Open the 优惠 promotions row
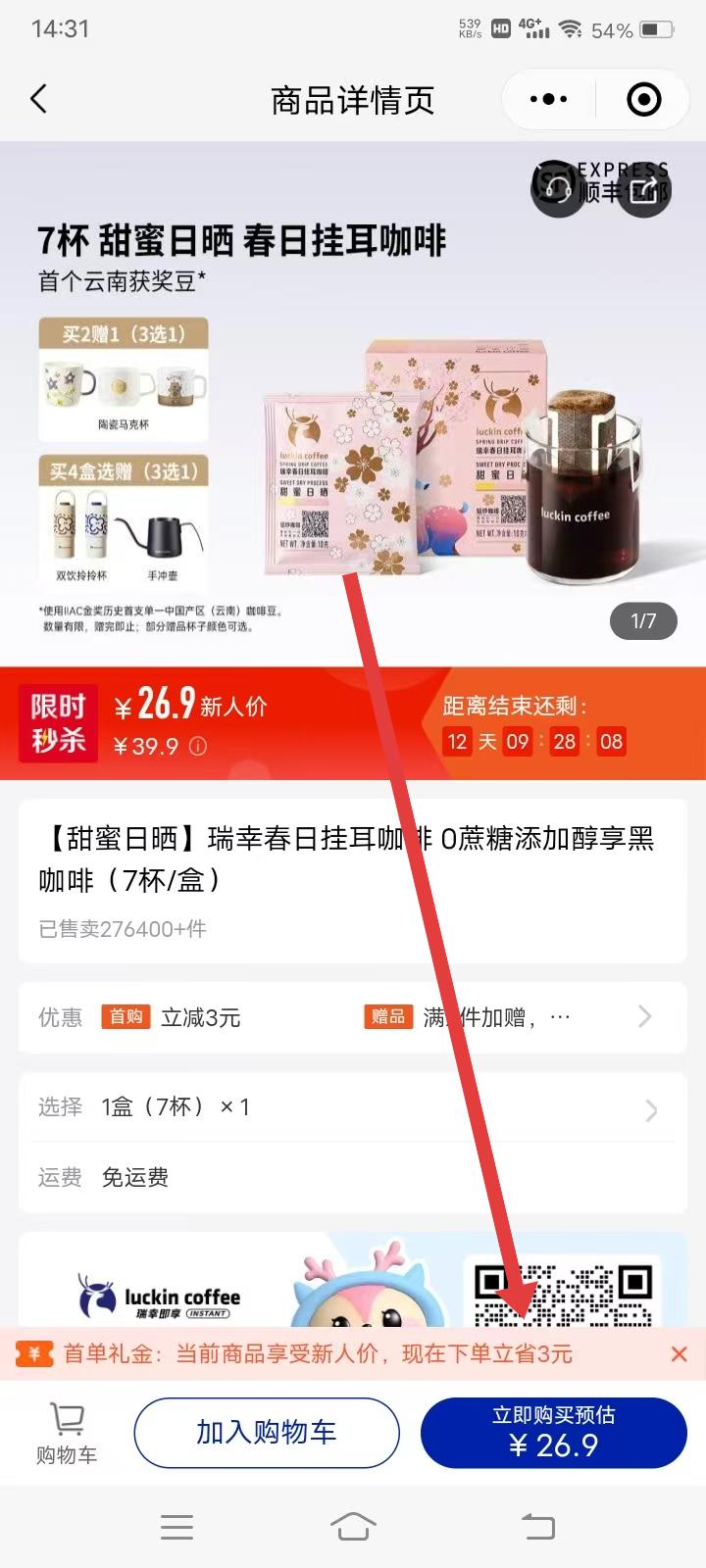Image resolution: width=706 pixels, height=1568 pixels. pyautogui.click(x=351, y=1017)
